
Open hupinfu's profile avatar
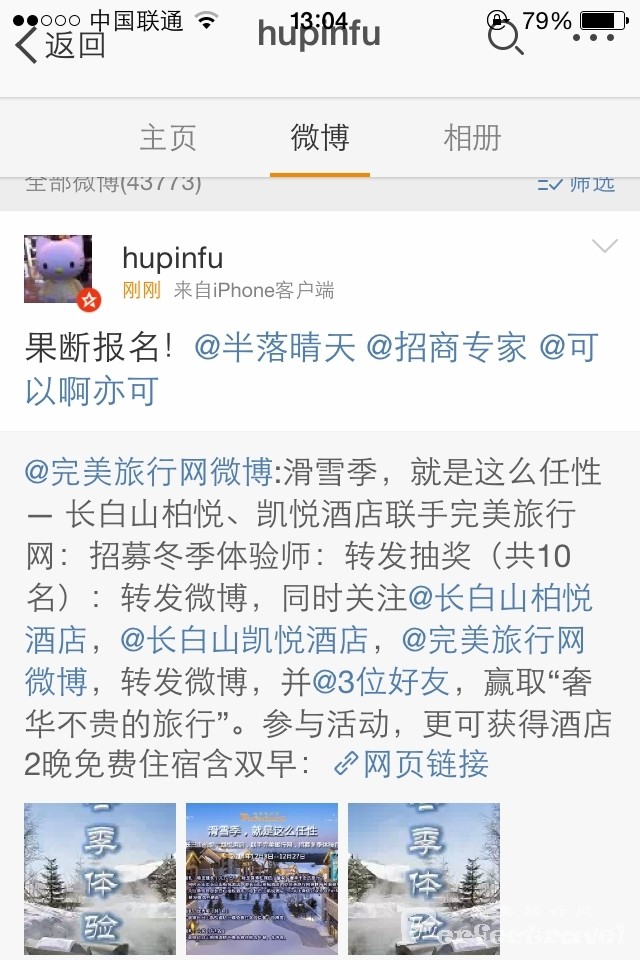click(58, 269)
